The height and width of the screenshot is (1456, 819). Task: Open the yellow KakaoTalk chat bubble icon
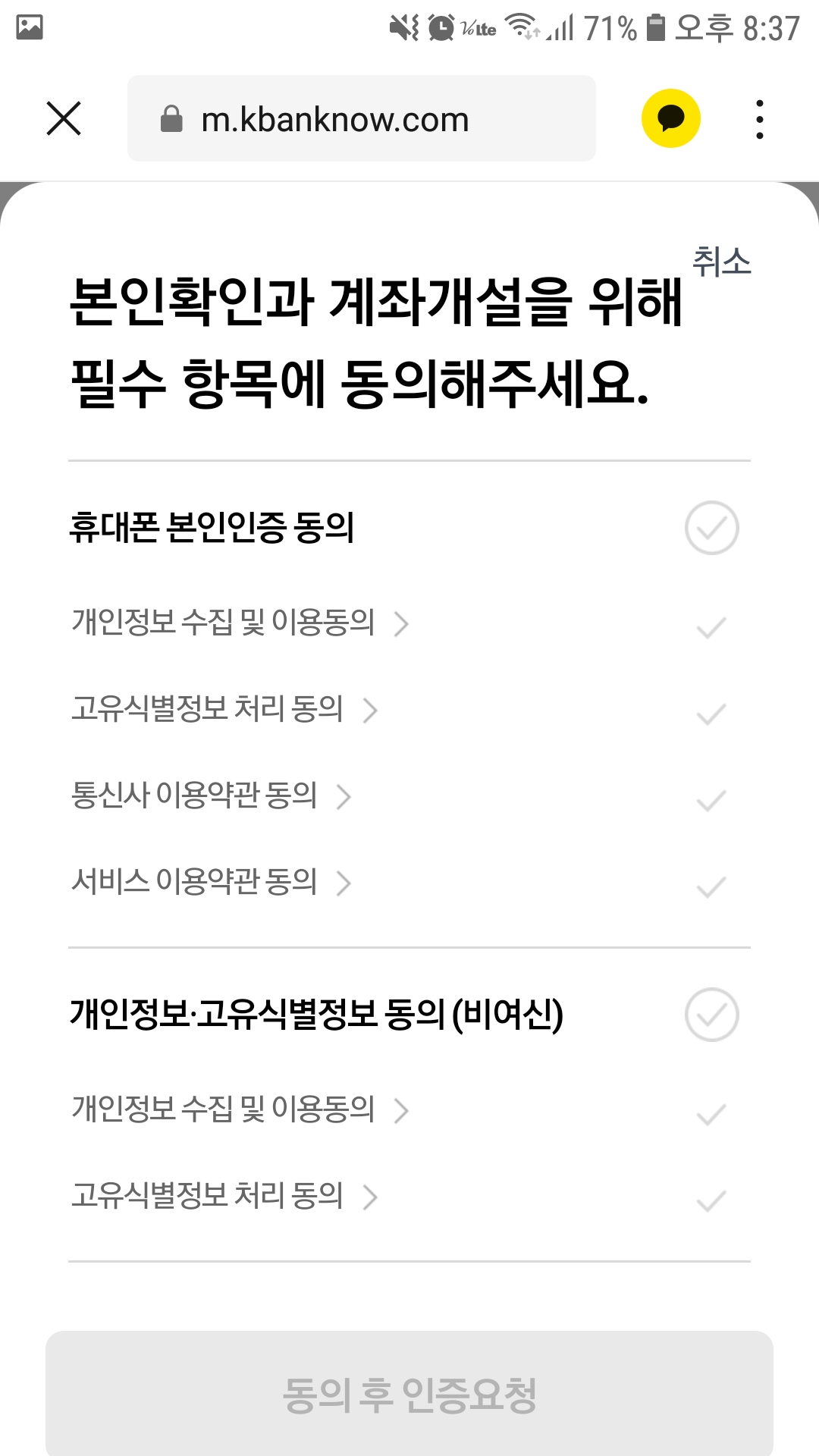tap(670, 118)
